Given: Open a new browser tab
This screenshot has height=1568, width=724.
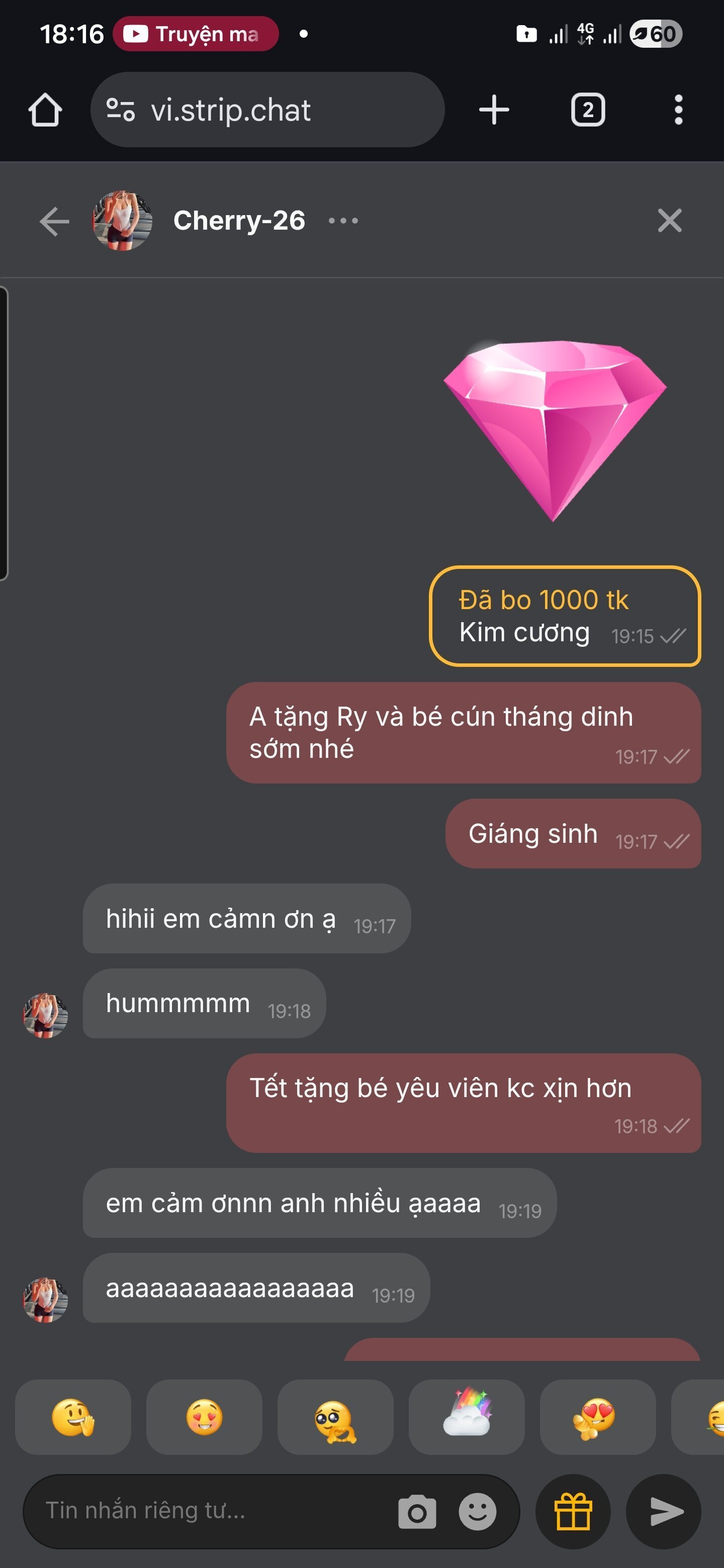Looking at the screenshot, I should (493, 110).
